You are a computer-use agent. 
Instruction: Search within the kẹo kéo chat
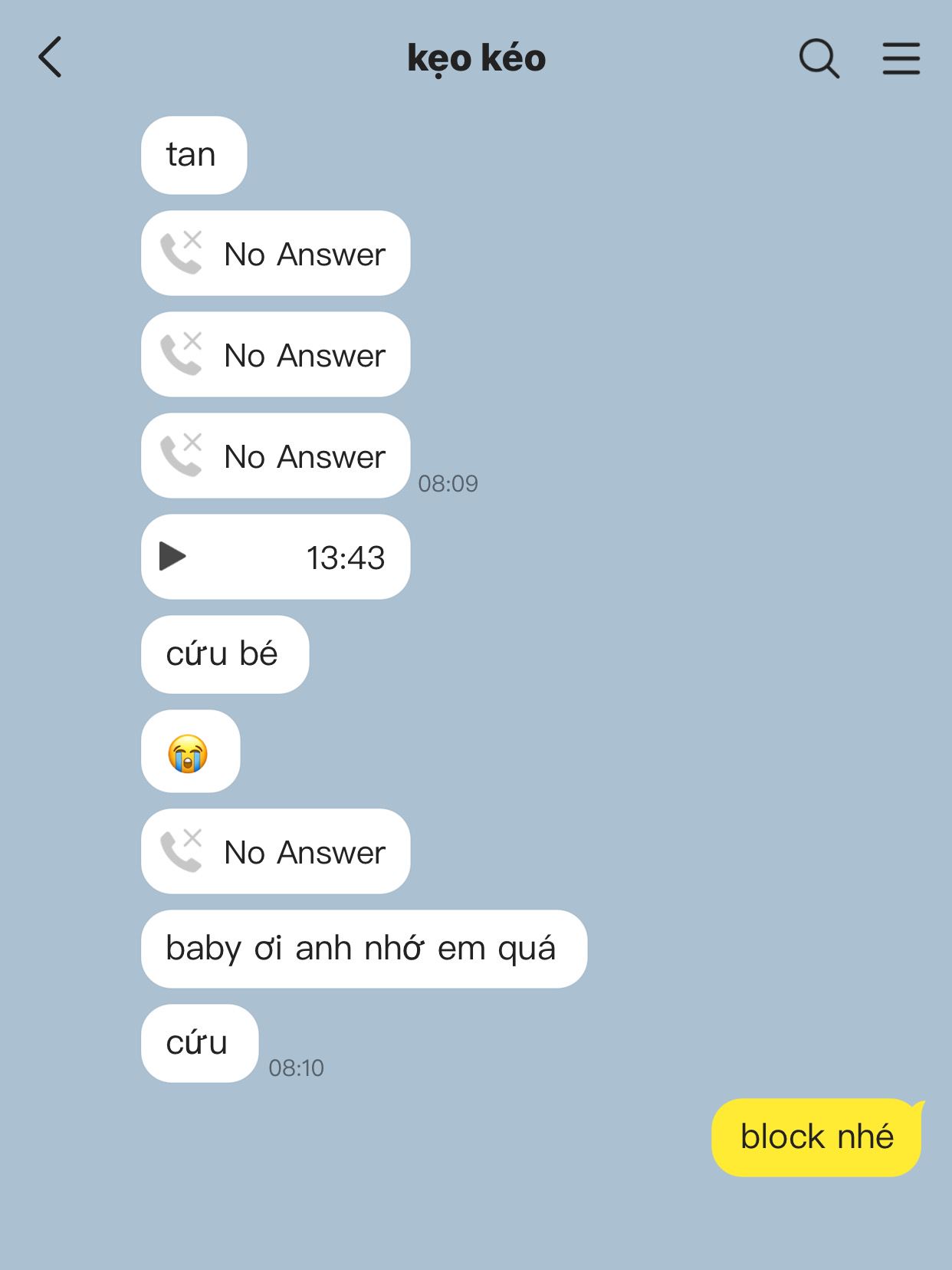819,58
